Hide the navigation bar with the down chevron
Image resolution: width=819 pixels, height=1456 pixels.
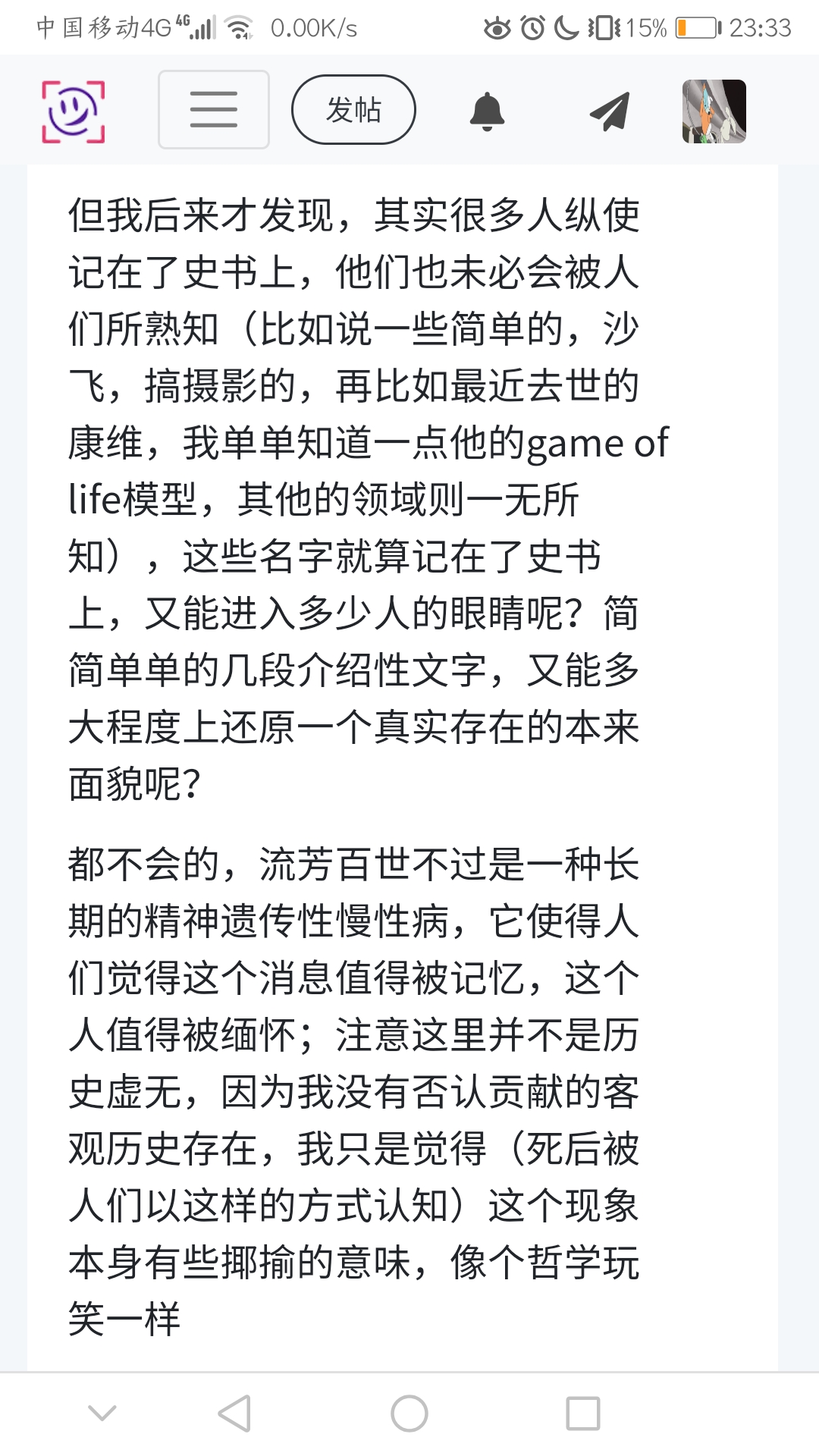[102, 1414]
